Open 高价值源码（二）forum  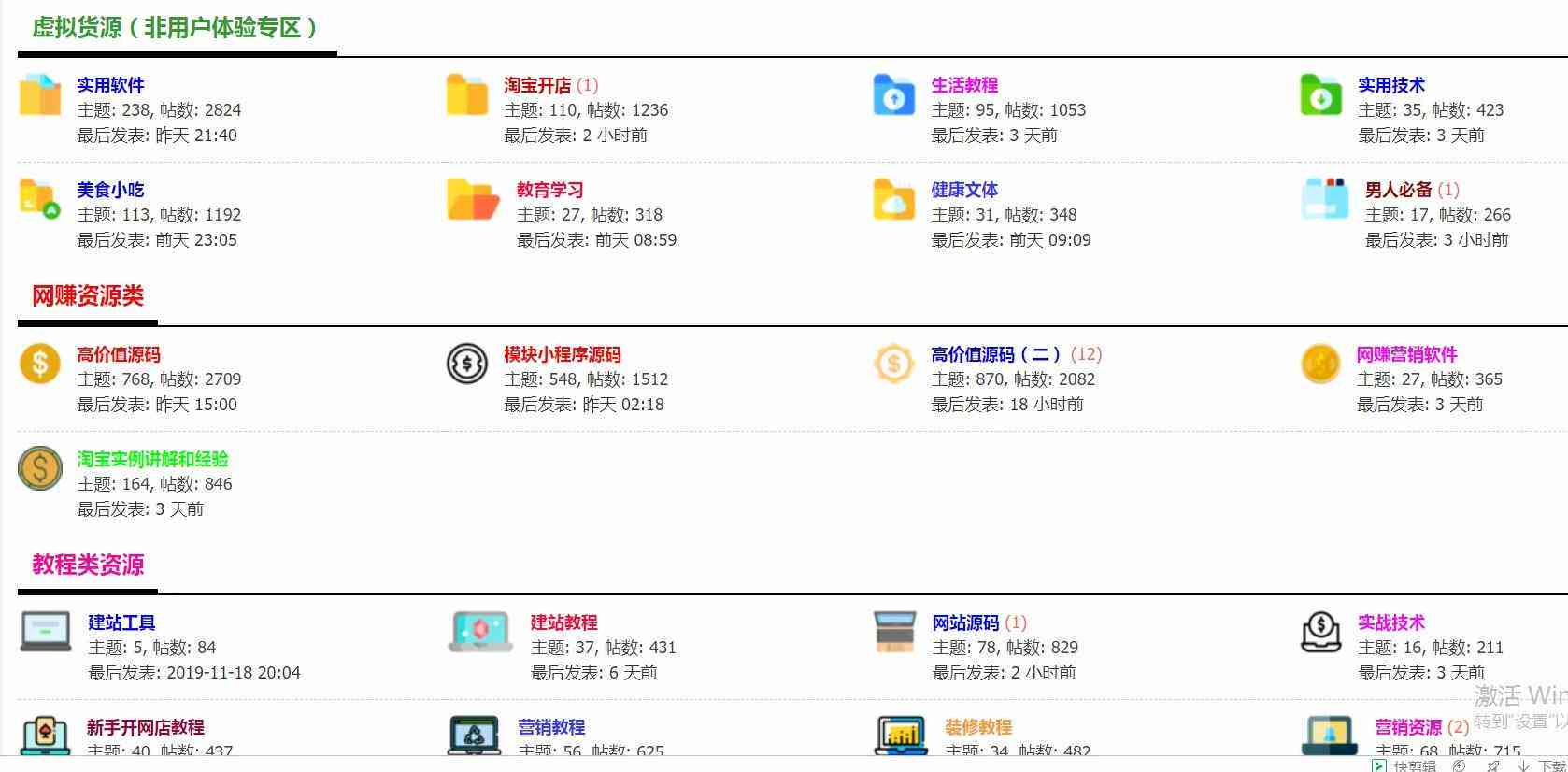(x=996, y=354)
